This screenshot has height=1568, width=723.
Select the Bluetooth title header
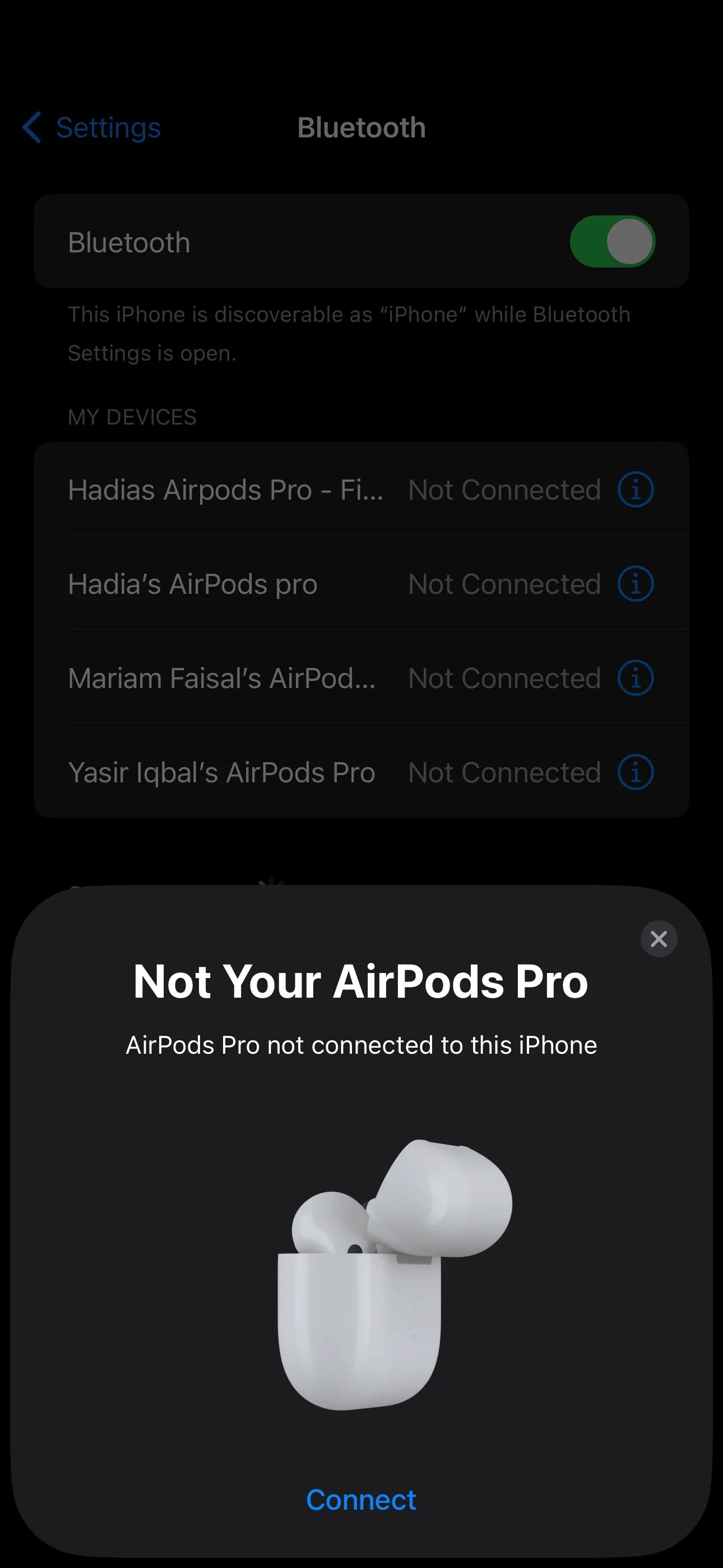(x=361, y=128)
